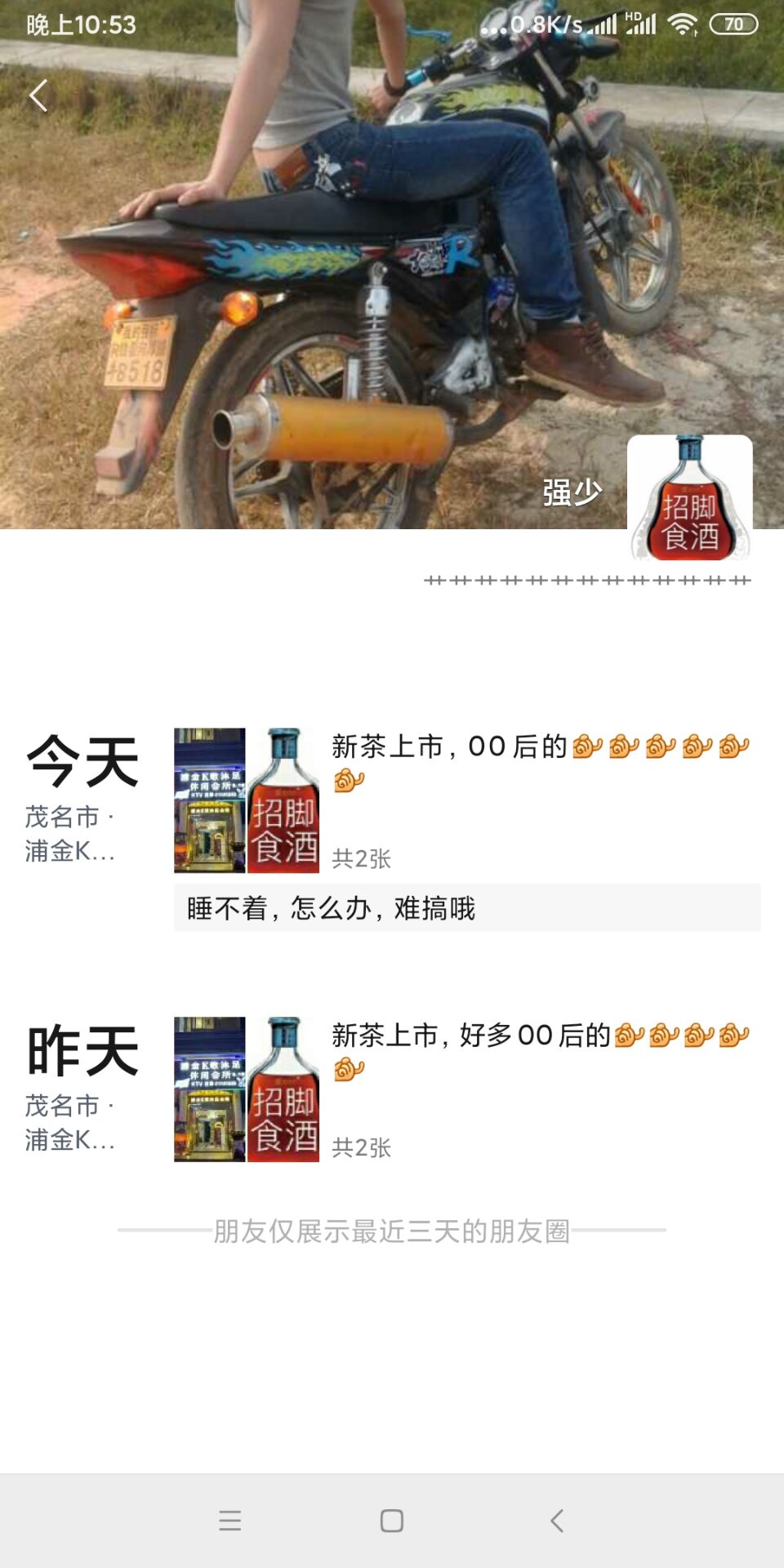Open recent apps from navigation bar
784x1568 pixels.
pyautogui.click(x=230, y=1521)
